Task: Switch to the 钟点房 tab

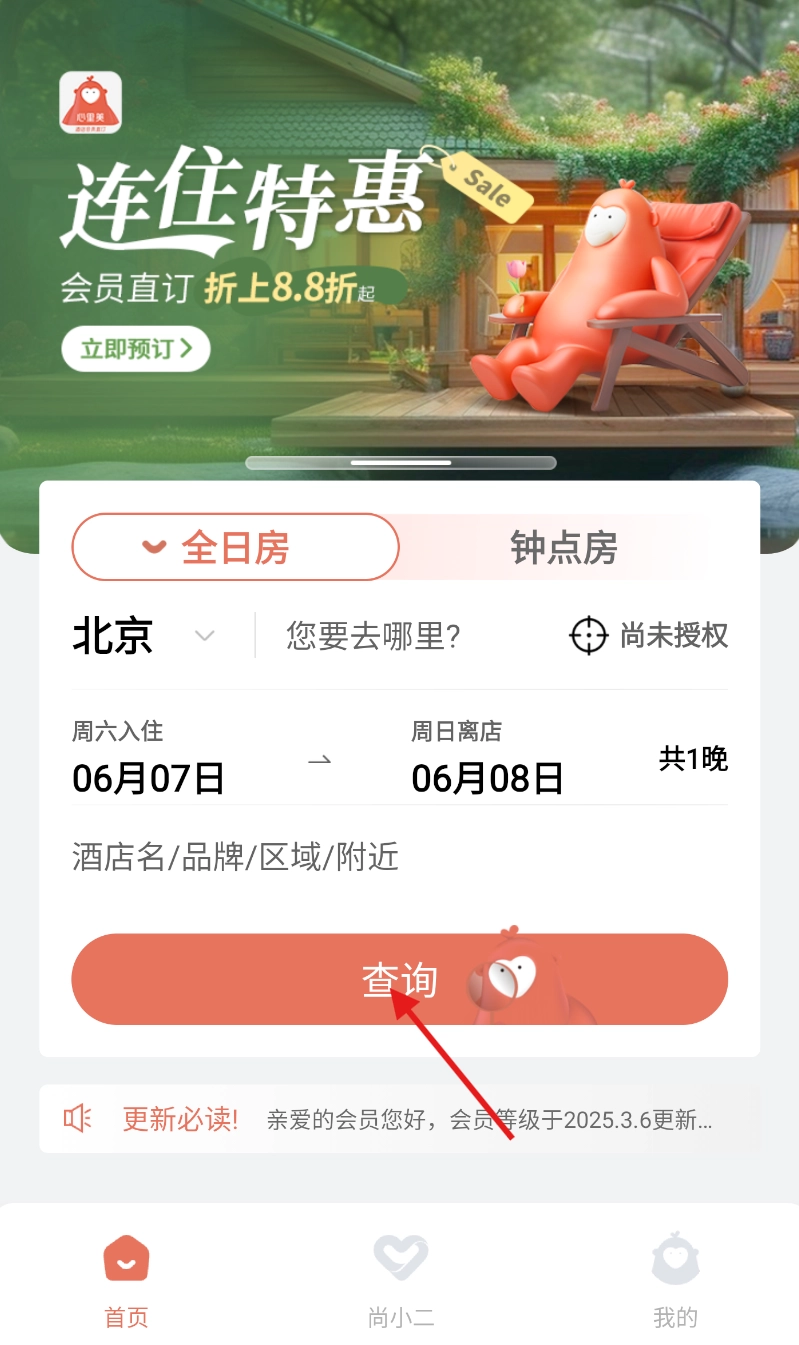Action: (563, 547)
